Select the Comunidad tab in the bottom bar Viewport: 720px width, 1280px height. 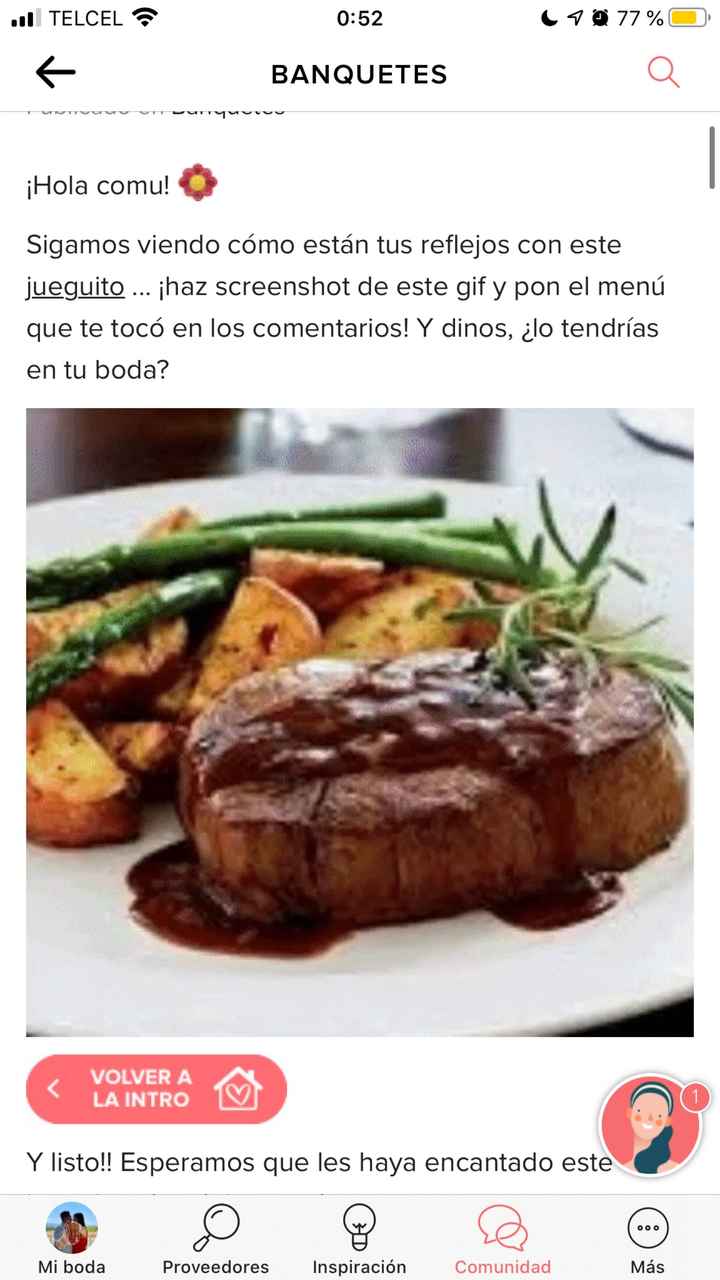pyautogui.click(x=502, y=1240)
